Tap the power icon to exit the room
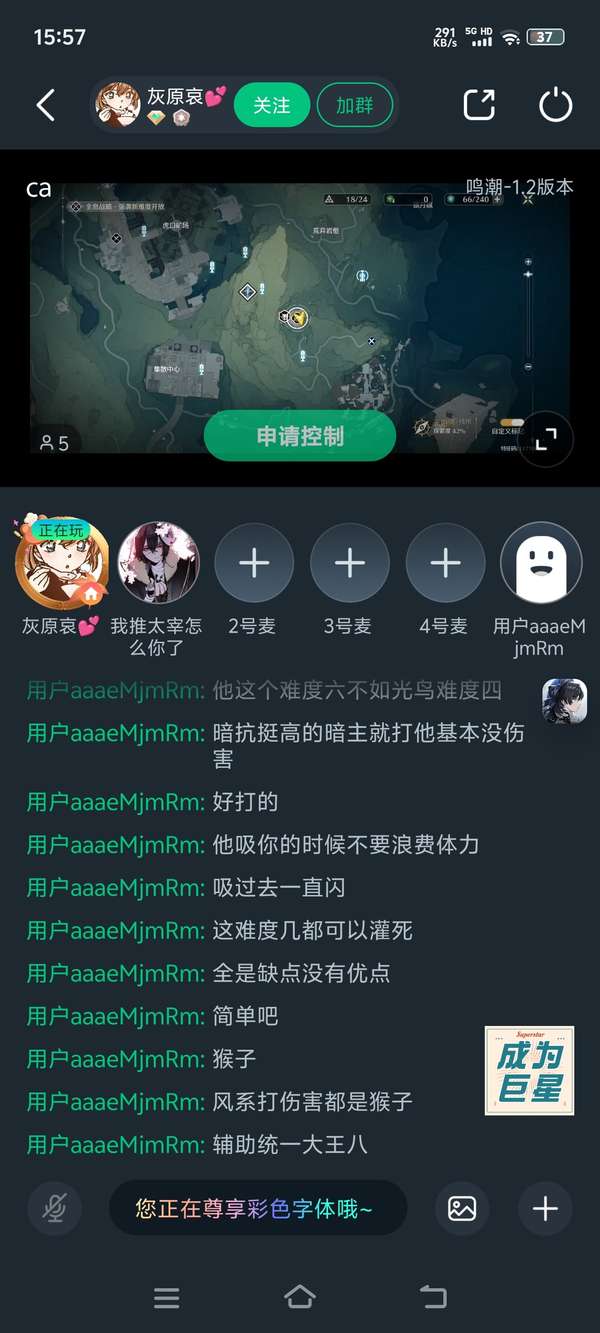 tap(555, 105)
